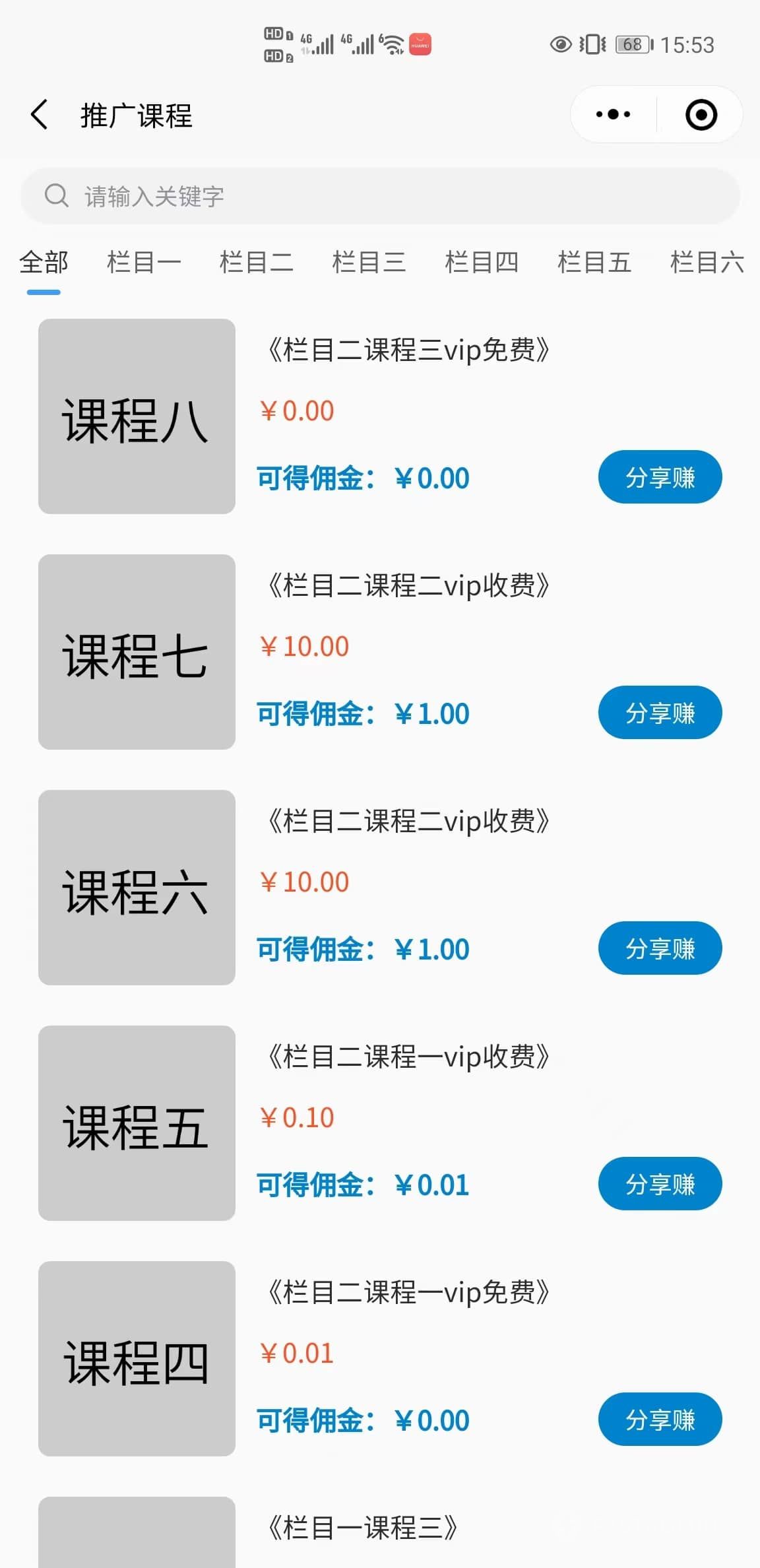
Task: Close the mini-program with the circle icon
Action: tap(701, 115)
